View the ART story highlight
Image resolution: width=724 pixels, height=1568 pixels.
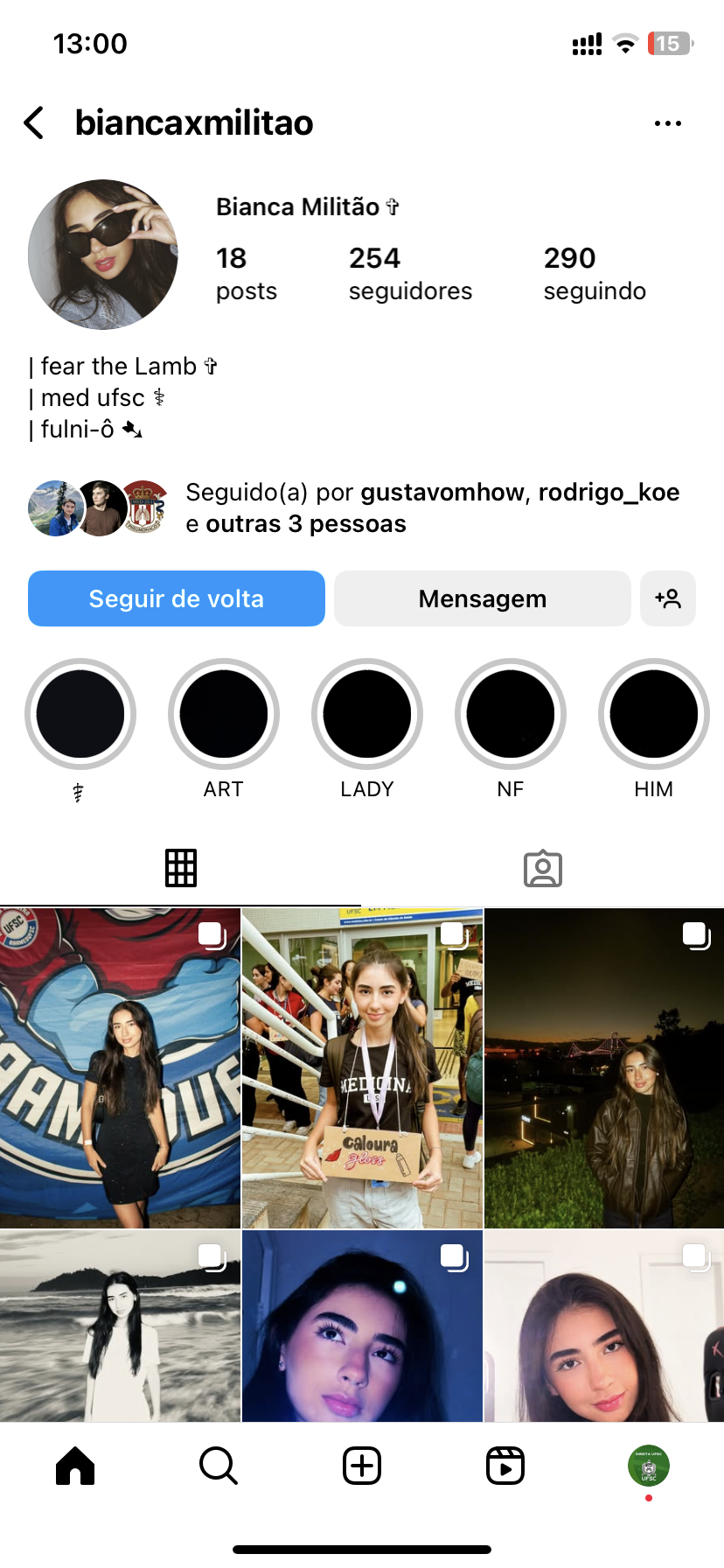tap(224, 714)
